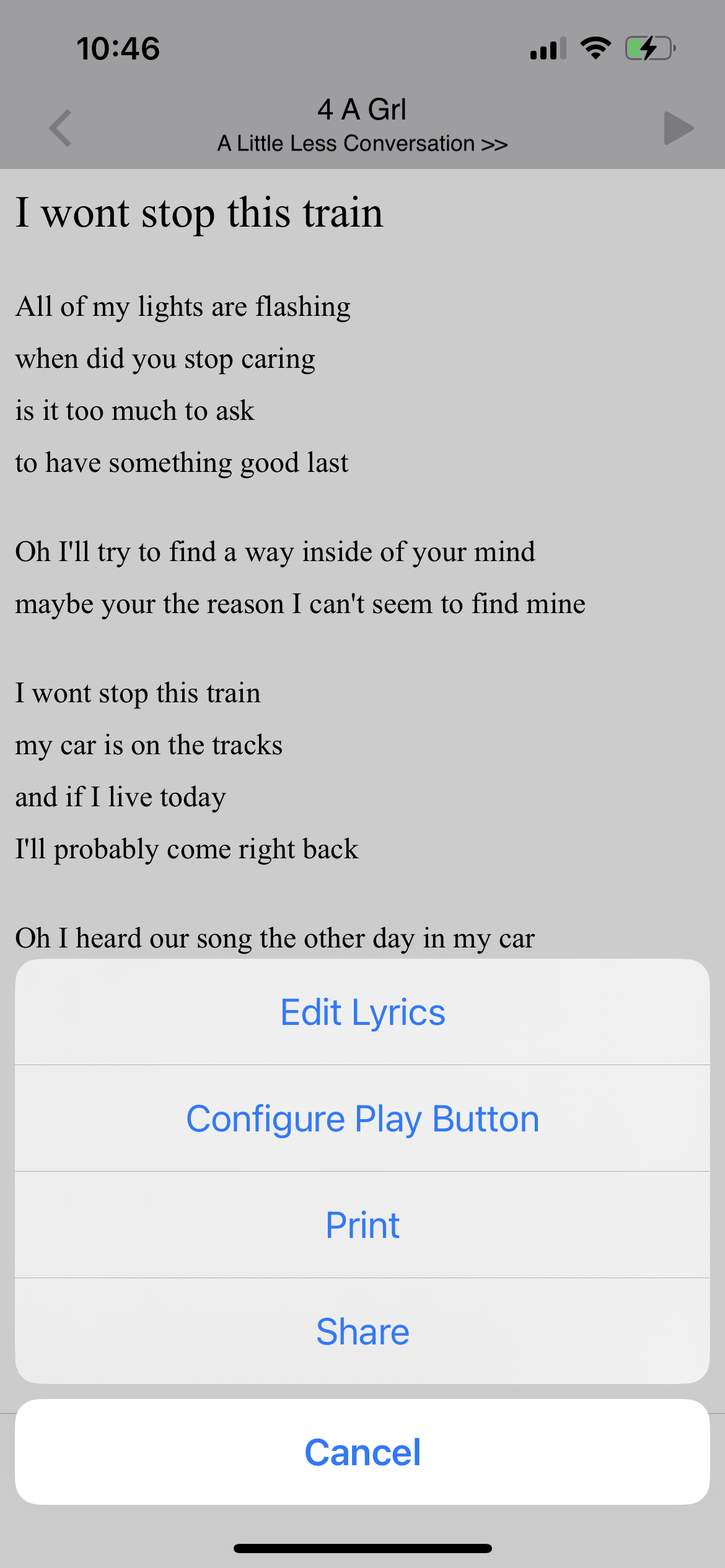The image size is (725, 1568).
Task: Tap Print to print the lyrics
Action: (362, 1224)
